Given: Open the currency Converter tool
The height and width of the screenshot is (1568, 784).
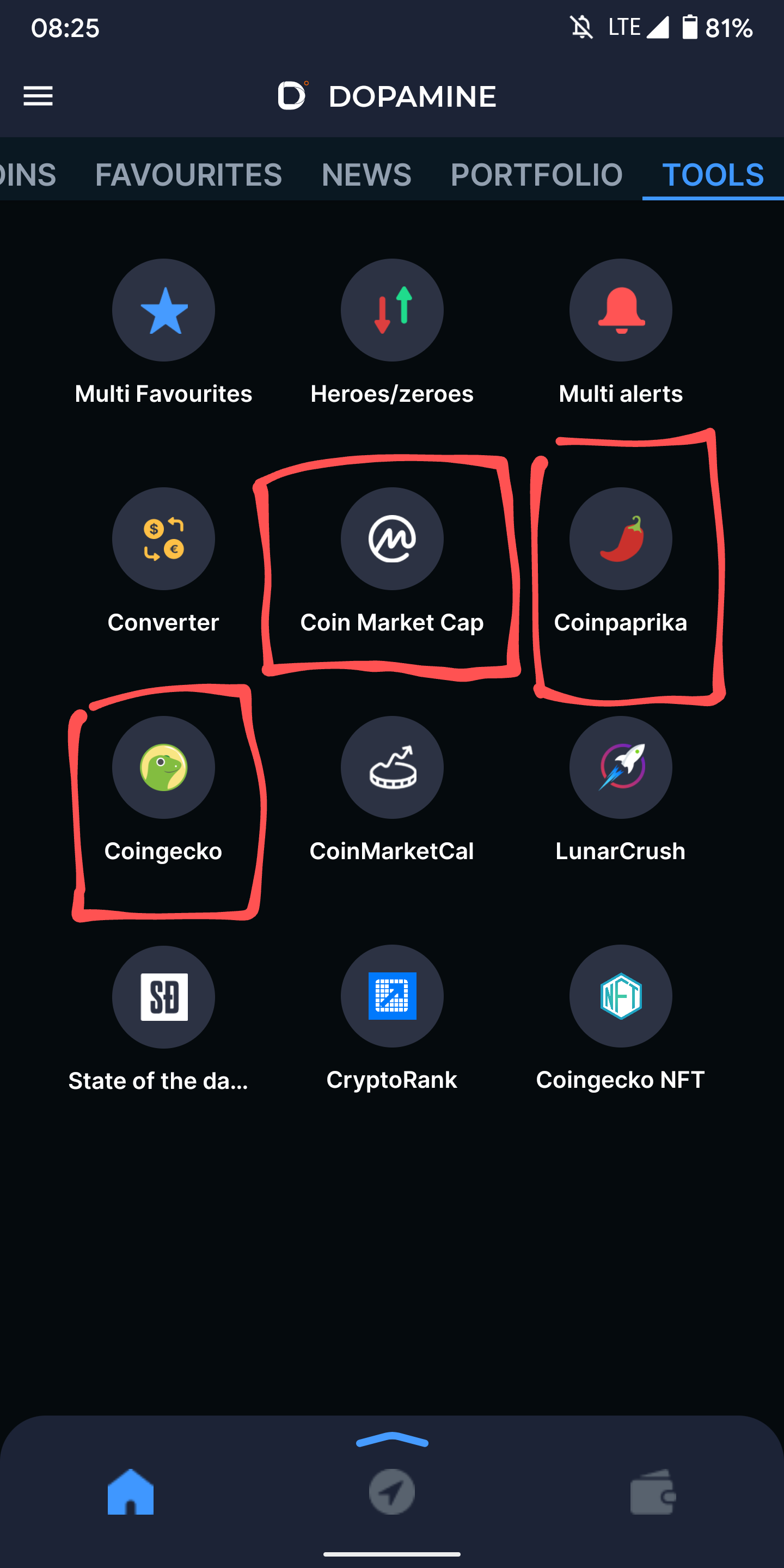Looking at the screenshot, I should tap(163, 538).
